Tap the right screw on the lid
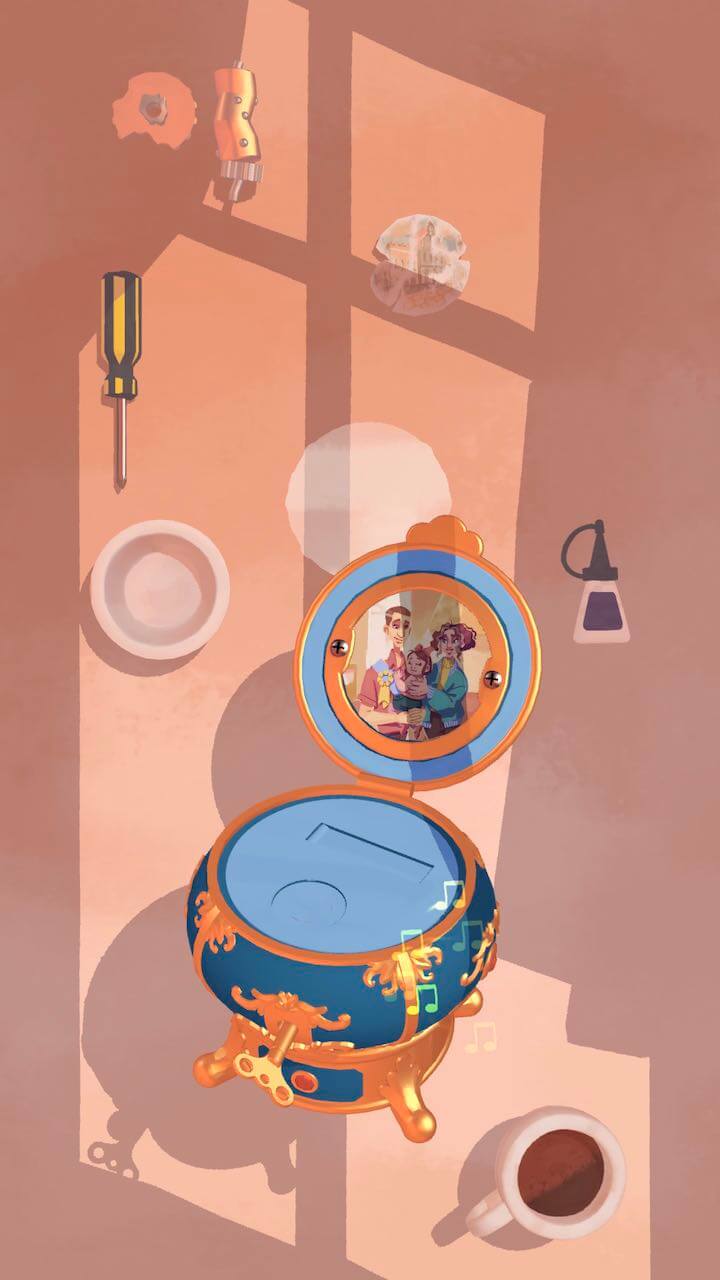720x1280 pixels. click(491, 678)
